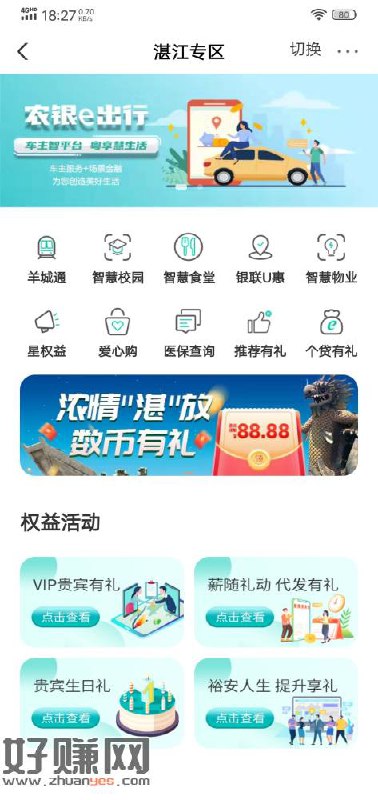Open 智慧物业
378x800 pixels.
[x=331, y=259]
